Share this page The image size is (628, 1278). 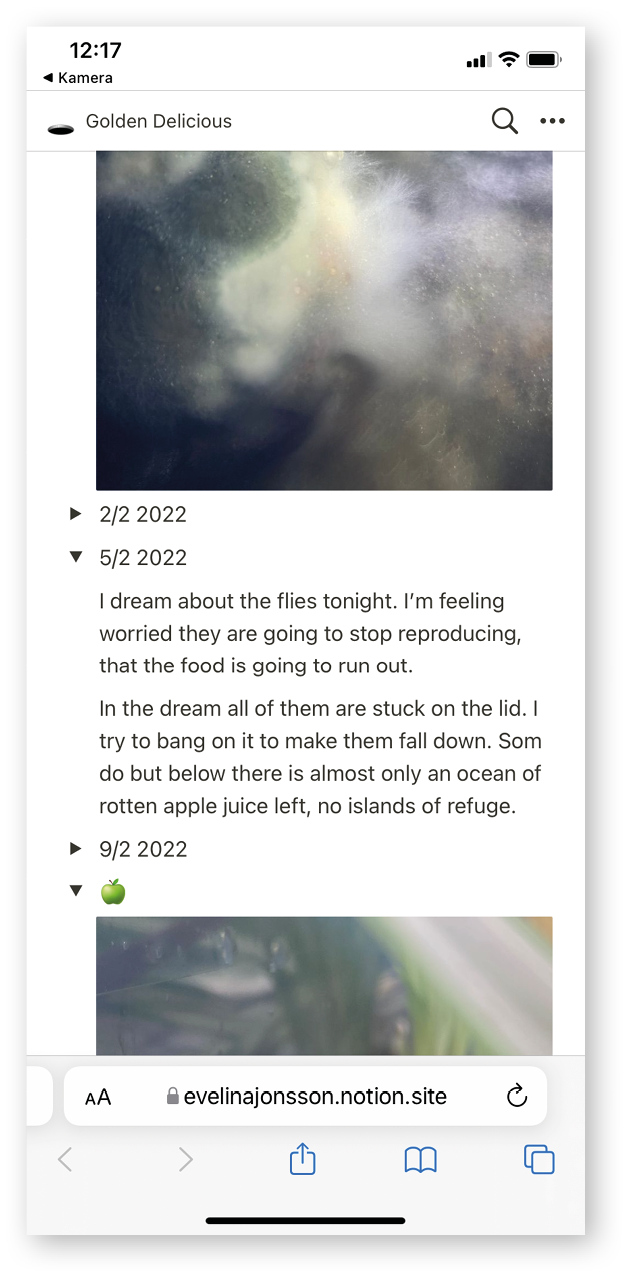pyautogui.click(x=302, y=1160)
